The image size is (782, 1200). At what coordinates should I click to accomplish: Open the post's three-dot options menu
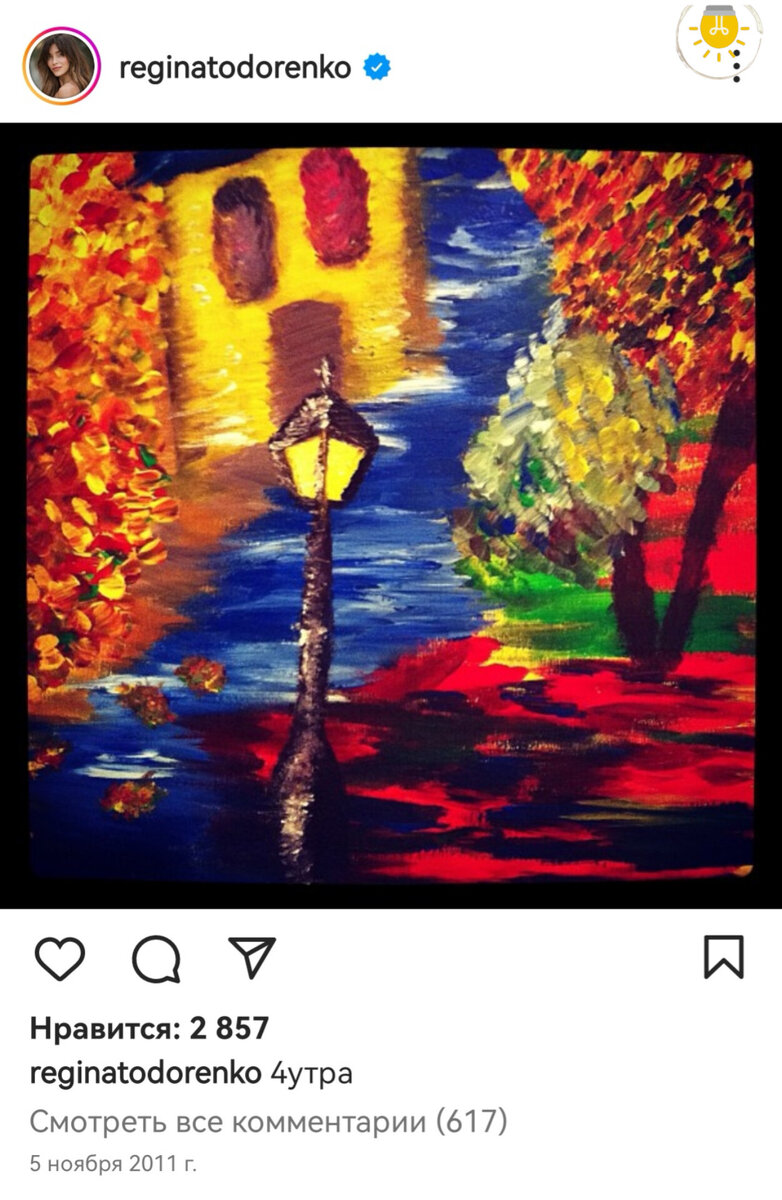pyautogui.click(x=736, y=66)
